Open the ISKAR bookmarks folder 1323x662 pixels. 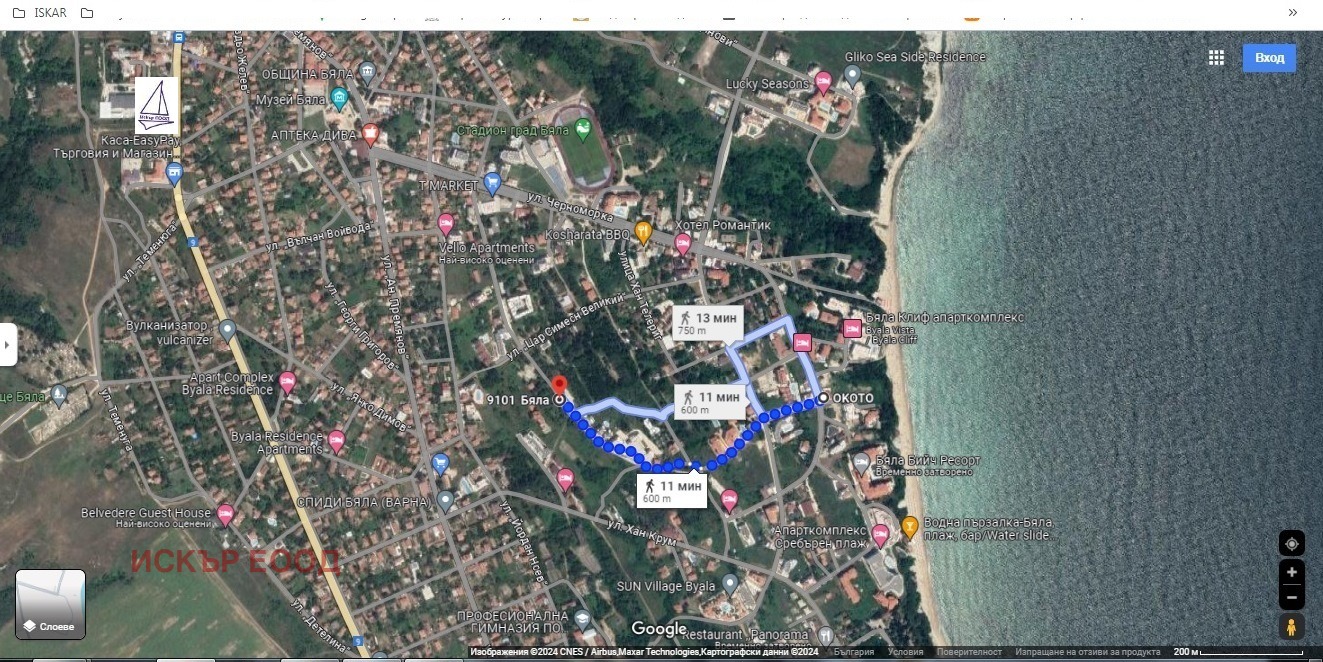pyautogui.click(x=40, y=13)
